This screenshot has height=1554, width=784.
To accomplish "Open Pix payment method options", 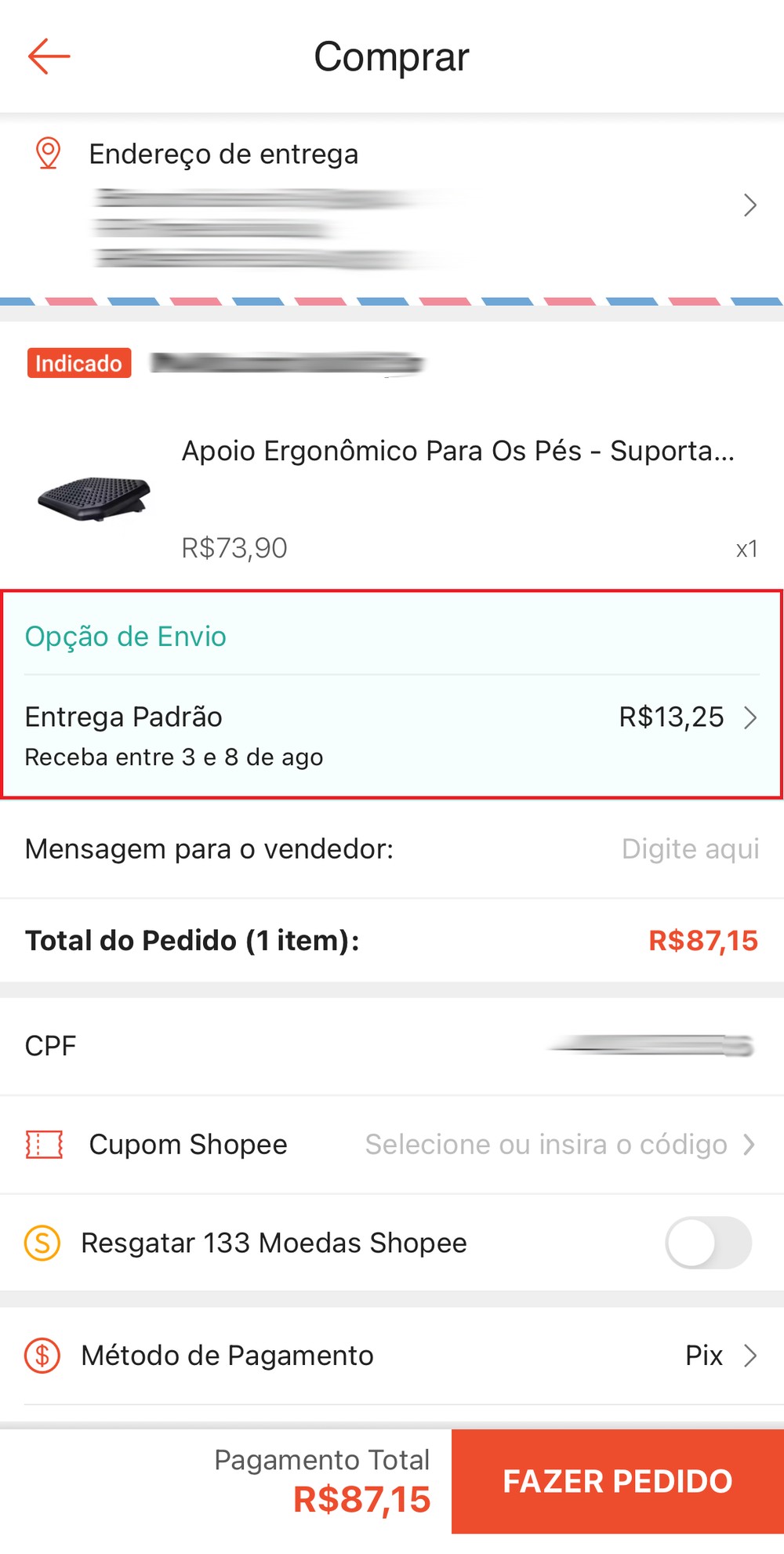I will (x=703, y=1354).
